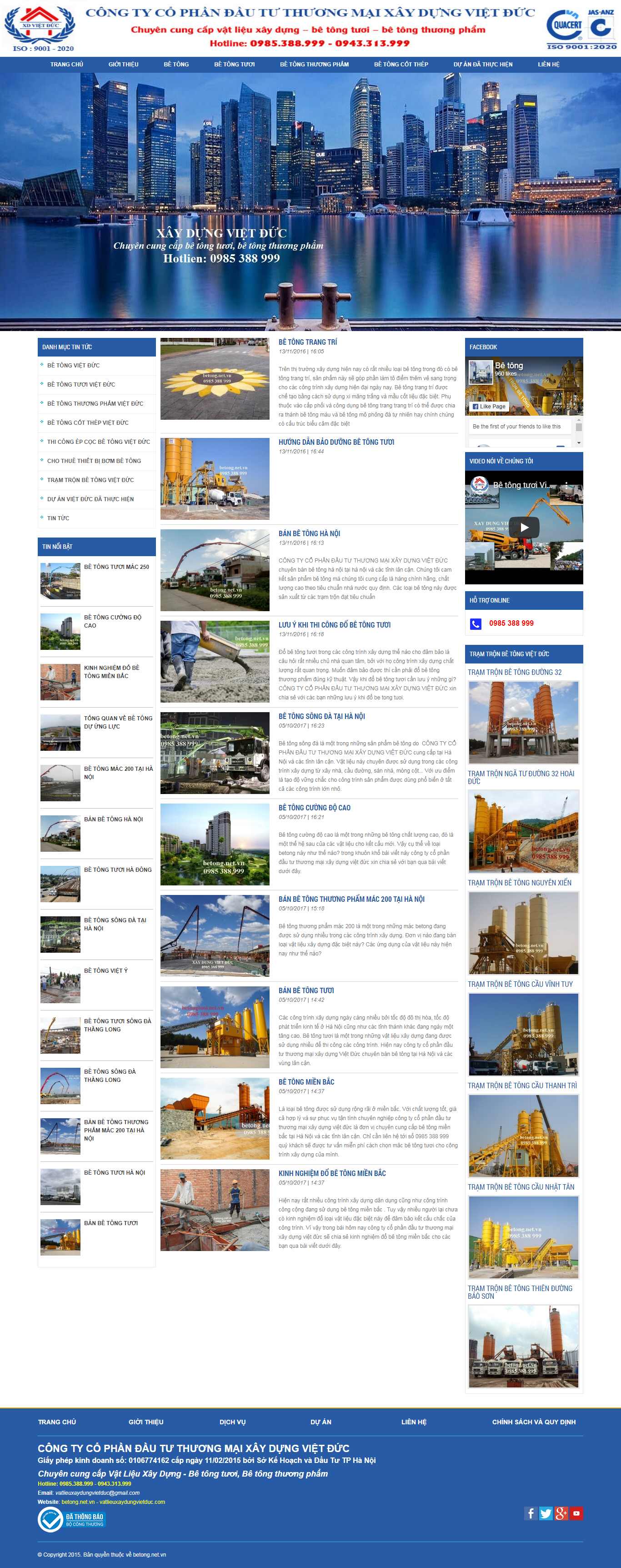
Task: Open the BÊ TÔNG CỐT THÉP menu item
Action: (x=401, y=63)
